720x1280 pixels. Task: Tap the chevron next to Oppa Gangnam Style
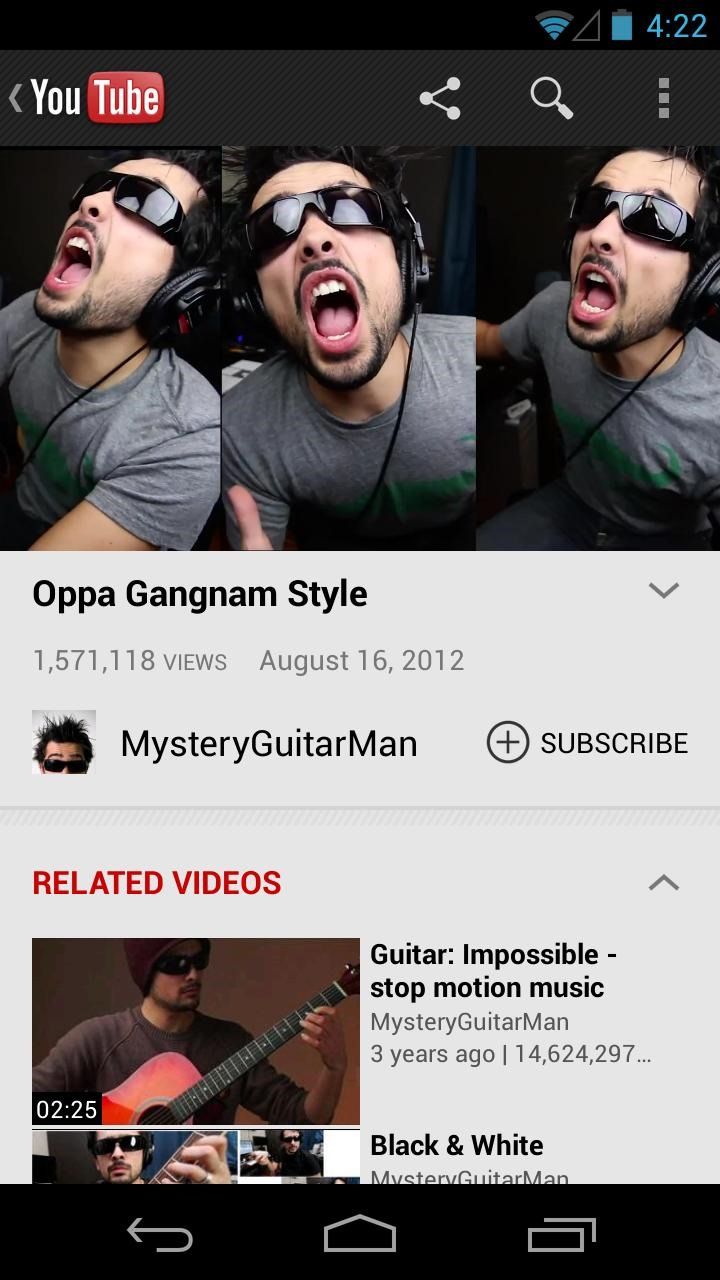pyautogui.click(x=663, y=591)
